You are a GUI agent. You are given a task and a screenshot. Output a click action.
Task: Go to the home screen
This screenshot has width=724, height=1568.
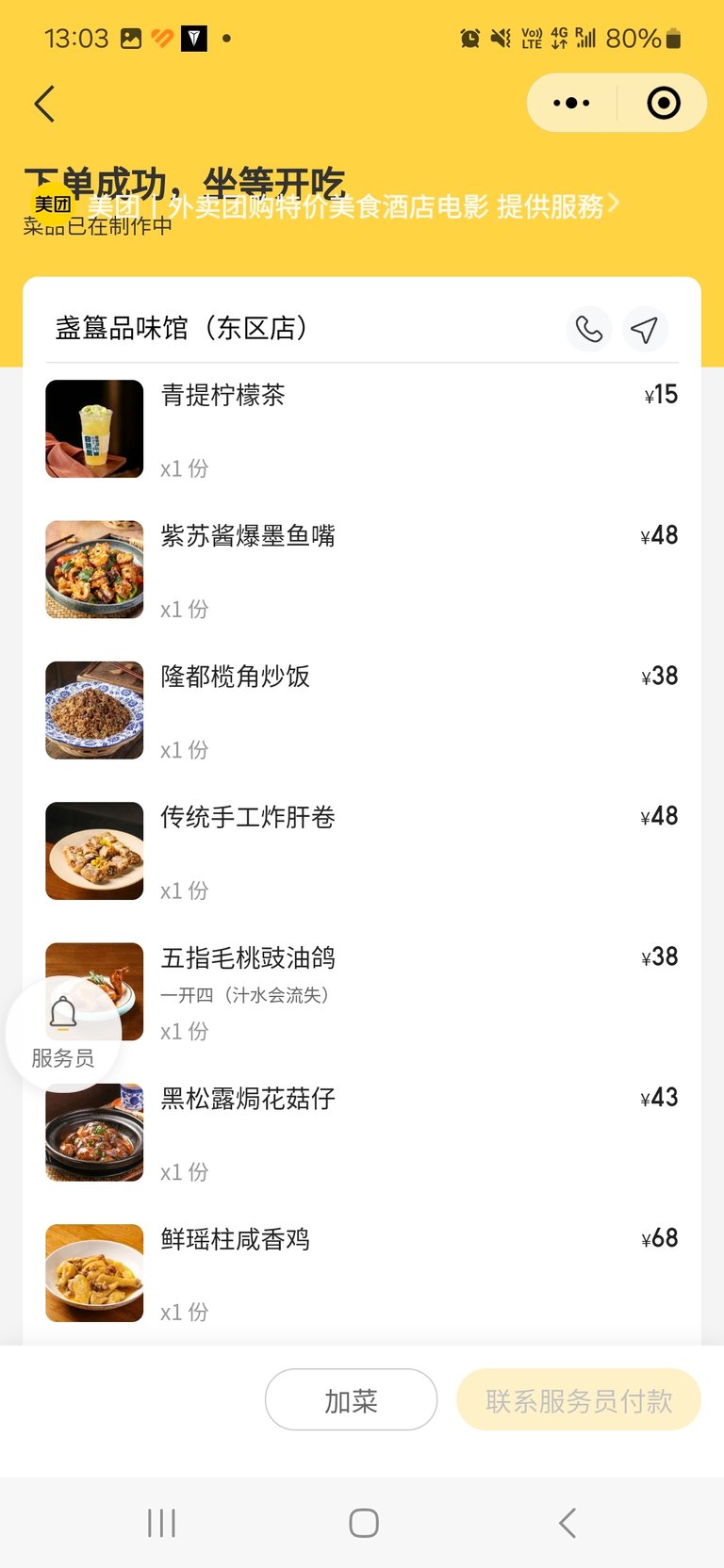pos(363,1523)
